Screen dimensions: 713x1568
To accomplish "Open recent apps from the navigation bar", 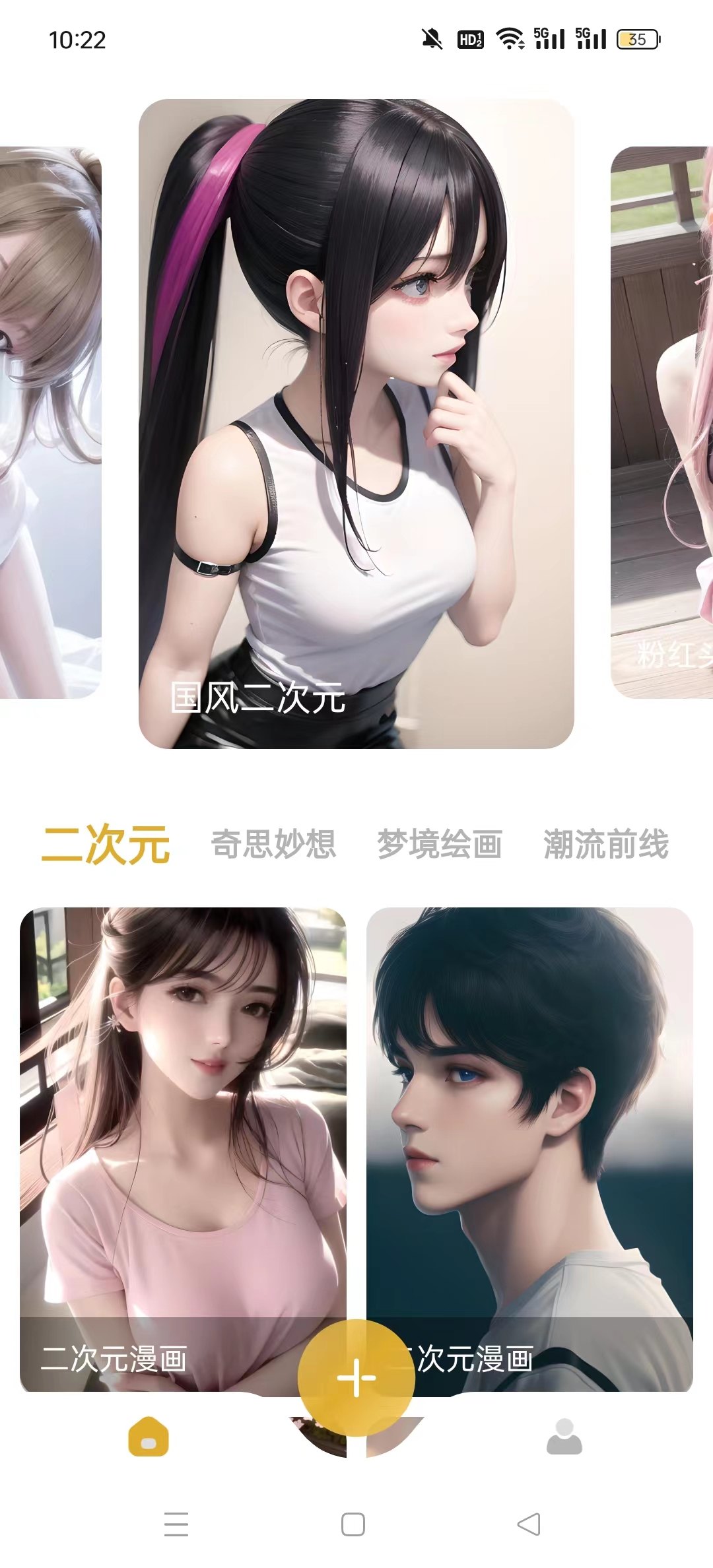I will (176, 1524).
